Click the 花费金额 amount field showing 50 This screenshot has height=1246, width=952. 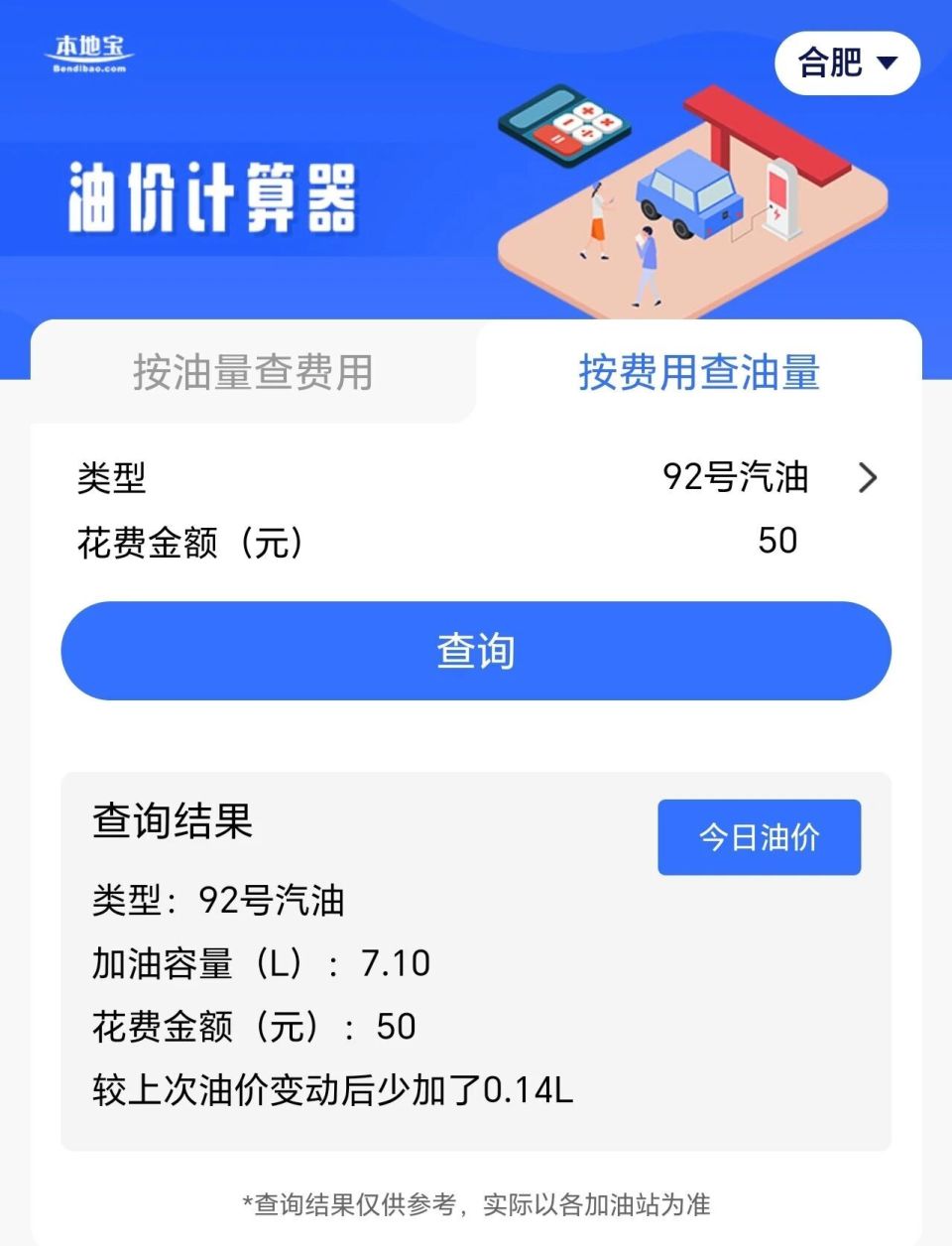point(779,542)
